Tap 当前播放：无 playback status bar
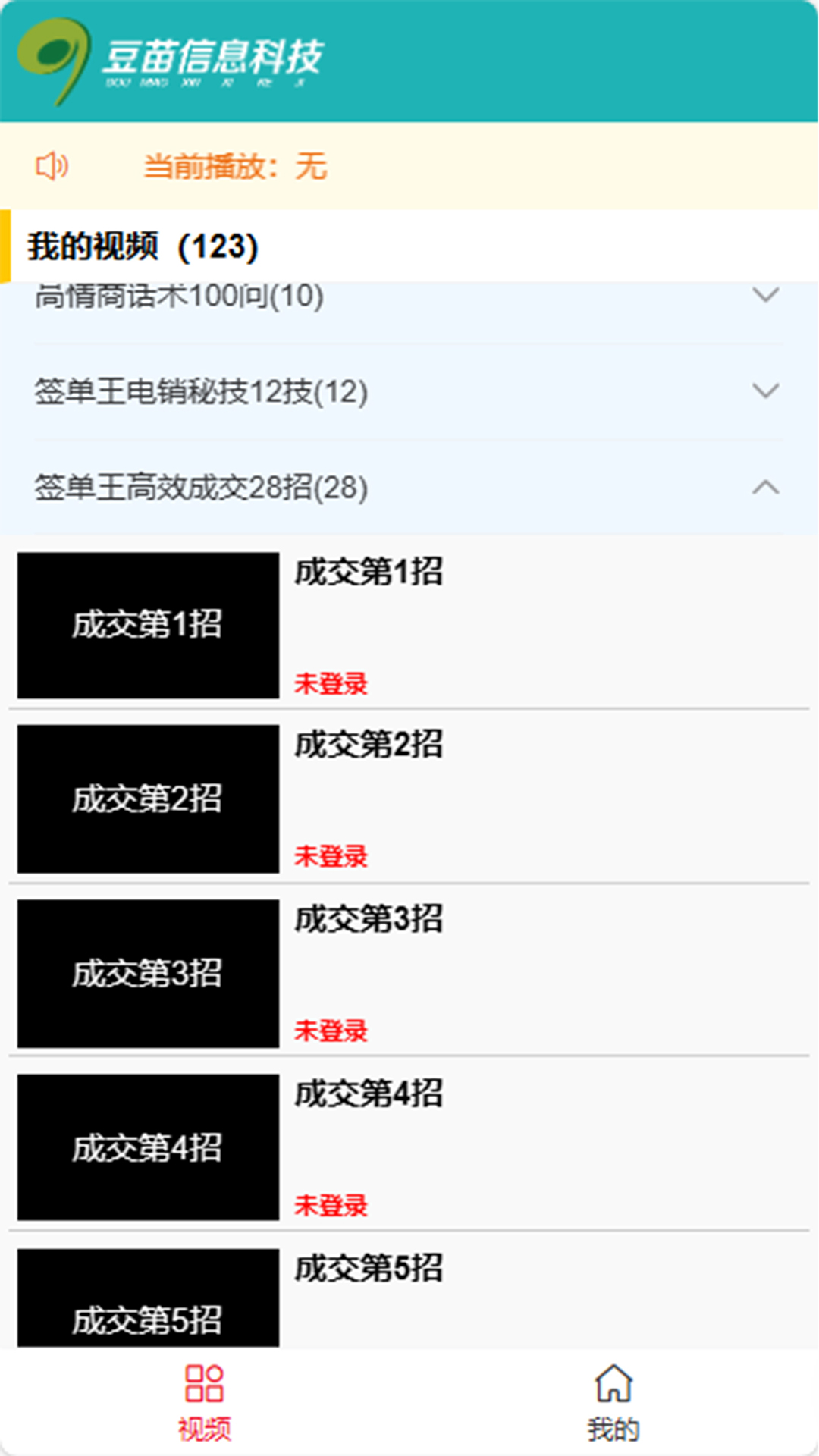Viewport: 819px width, 1456px height. (x=235, y=167)
